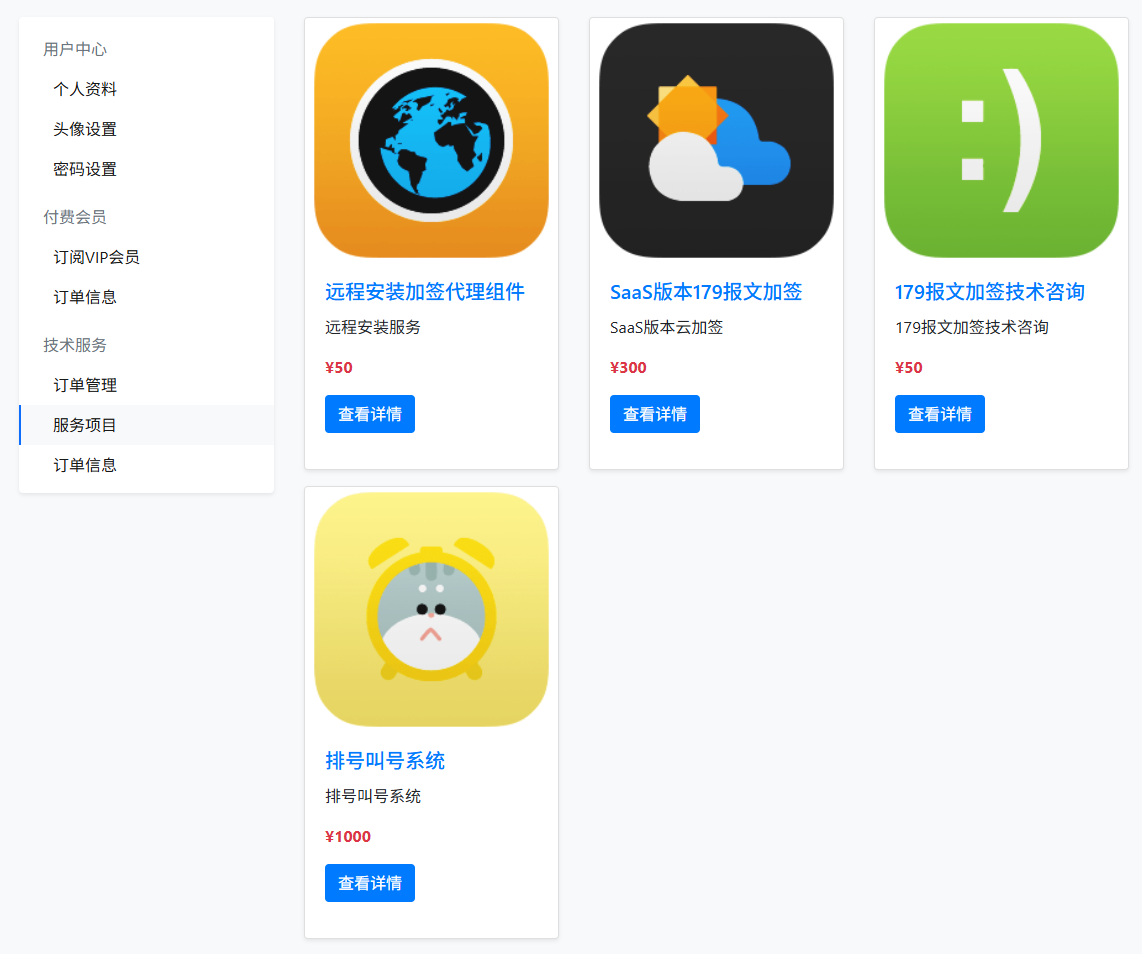This screenshot has height=954, width=1142.
Task: Select 服务项目 menu item
Action: pos(85,425)
